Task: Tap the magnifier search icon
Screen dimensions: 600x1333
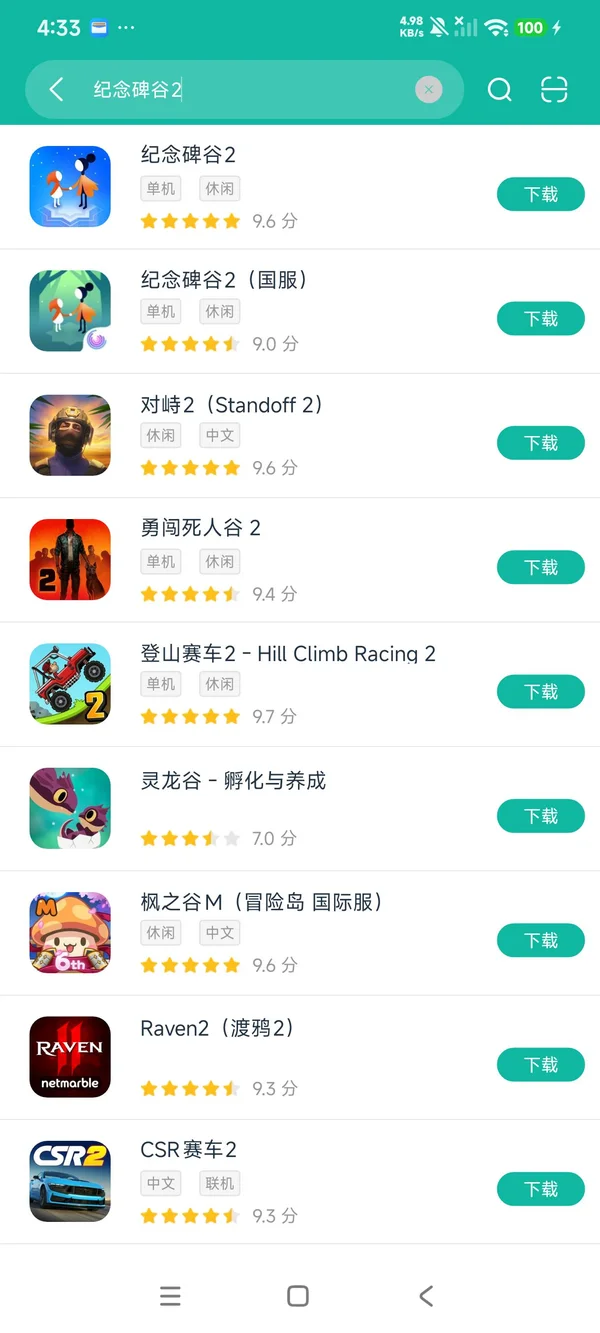Action: pos(499,90)
